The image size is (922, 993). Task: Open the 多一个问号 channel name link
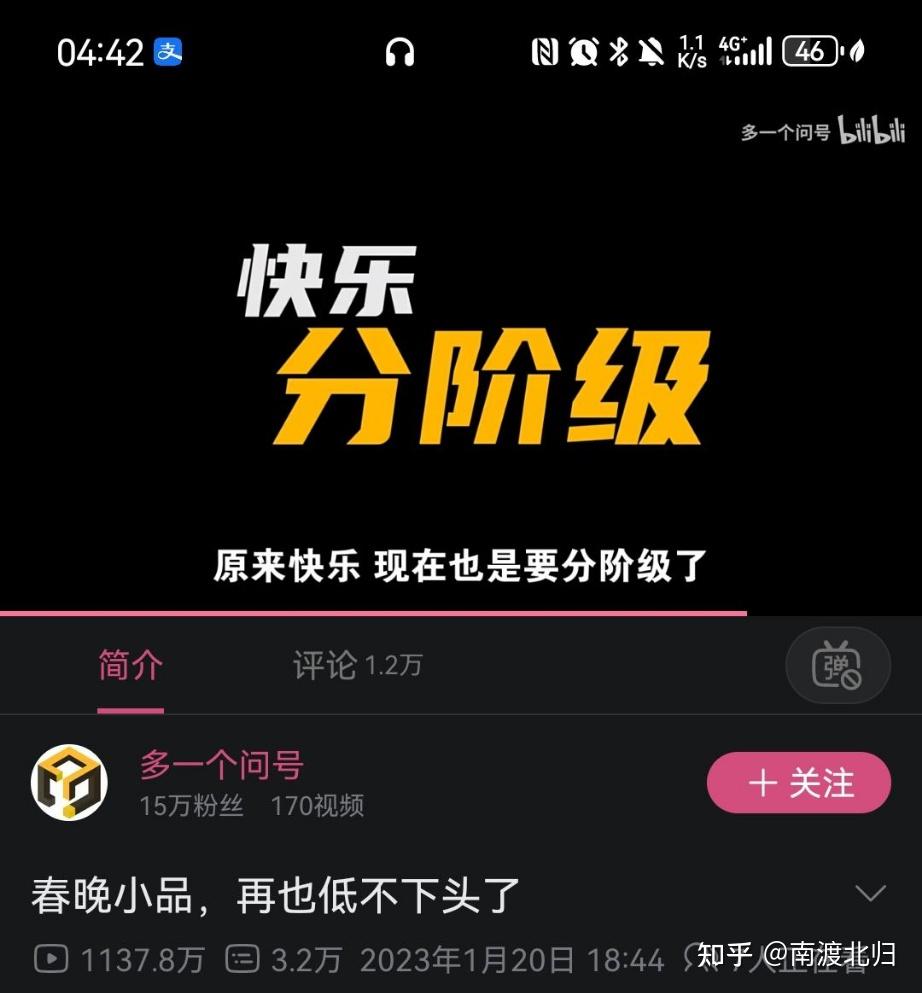[x=221, y=766]
